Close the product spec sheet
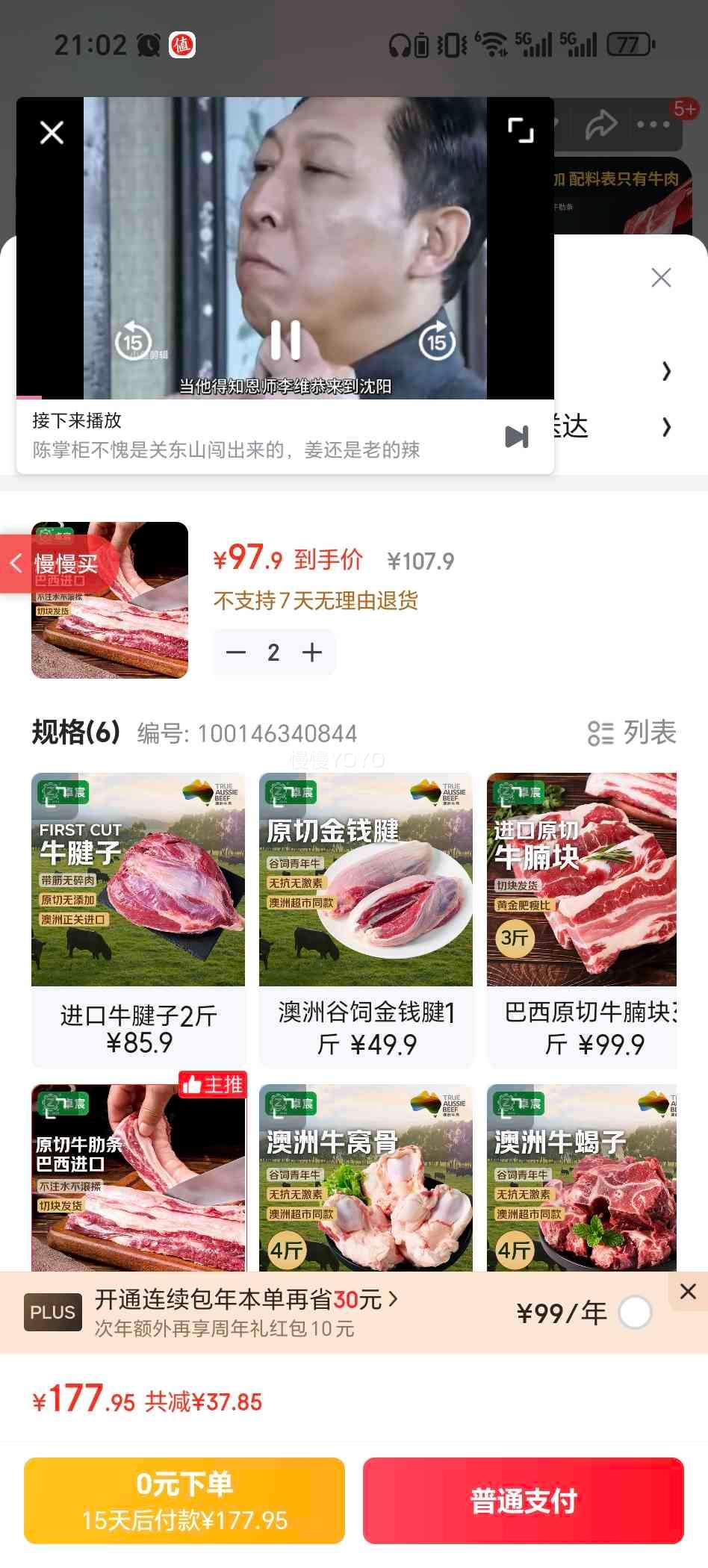Screen dimensions: 708x1568 pos(661,278)
